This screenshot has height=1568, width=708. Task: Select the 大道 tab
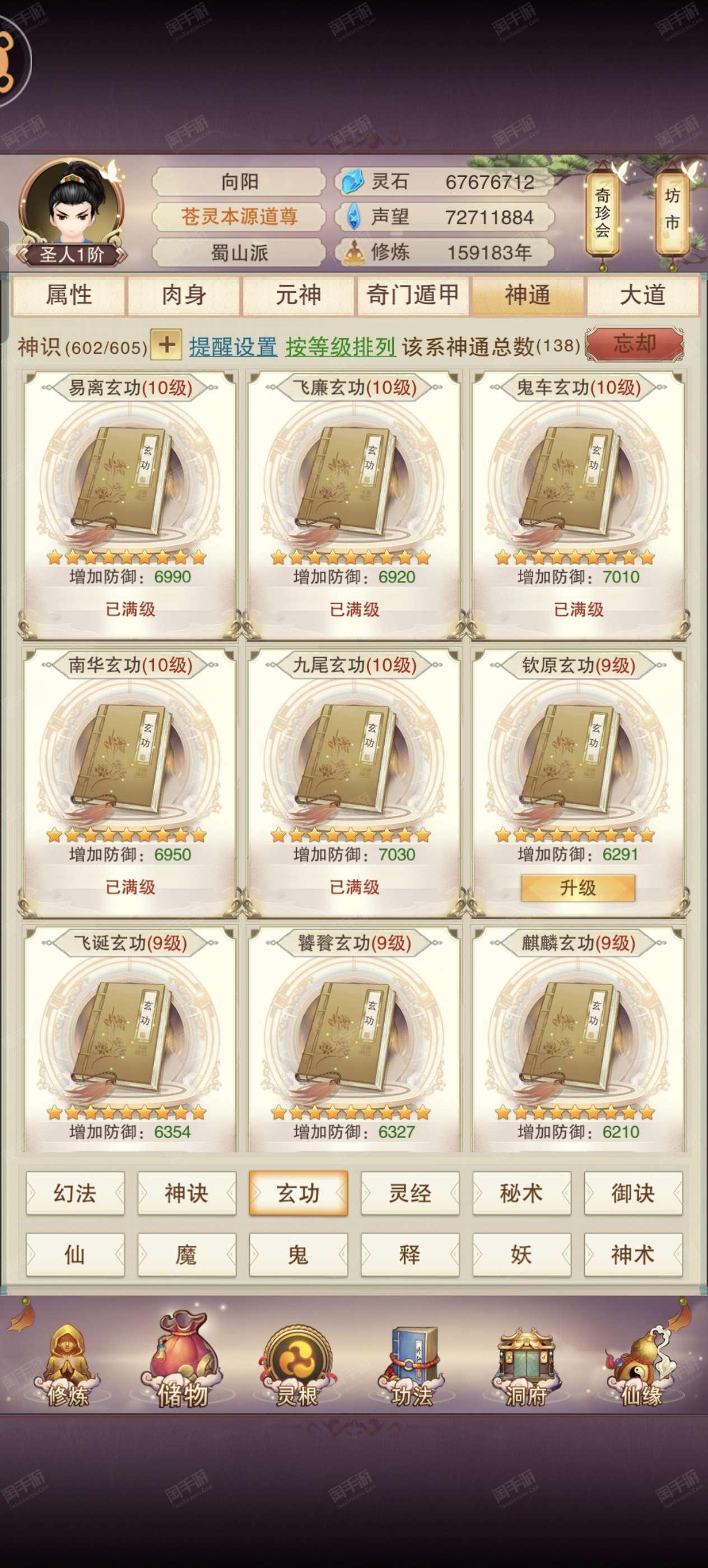coord(642,295)
